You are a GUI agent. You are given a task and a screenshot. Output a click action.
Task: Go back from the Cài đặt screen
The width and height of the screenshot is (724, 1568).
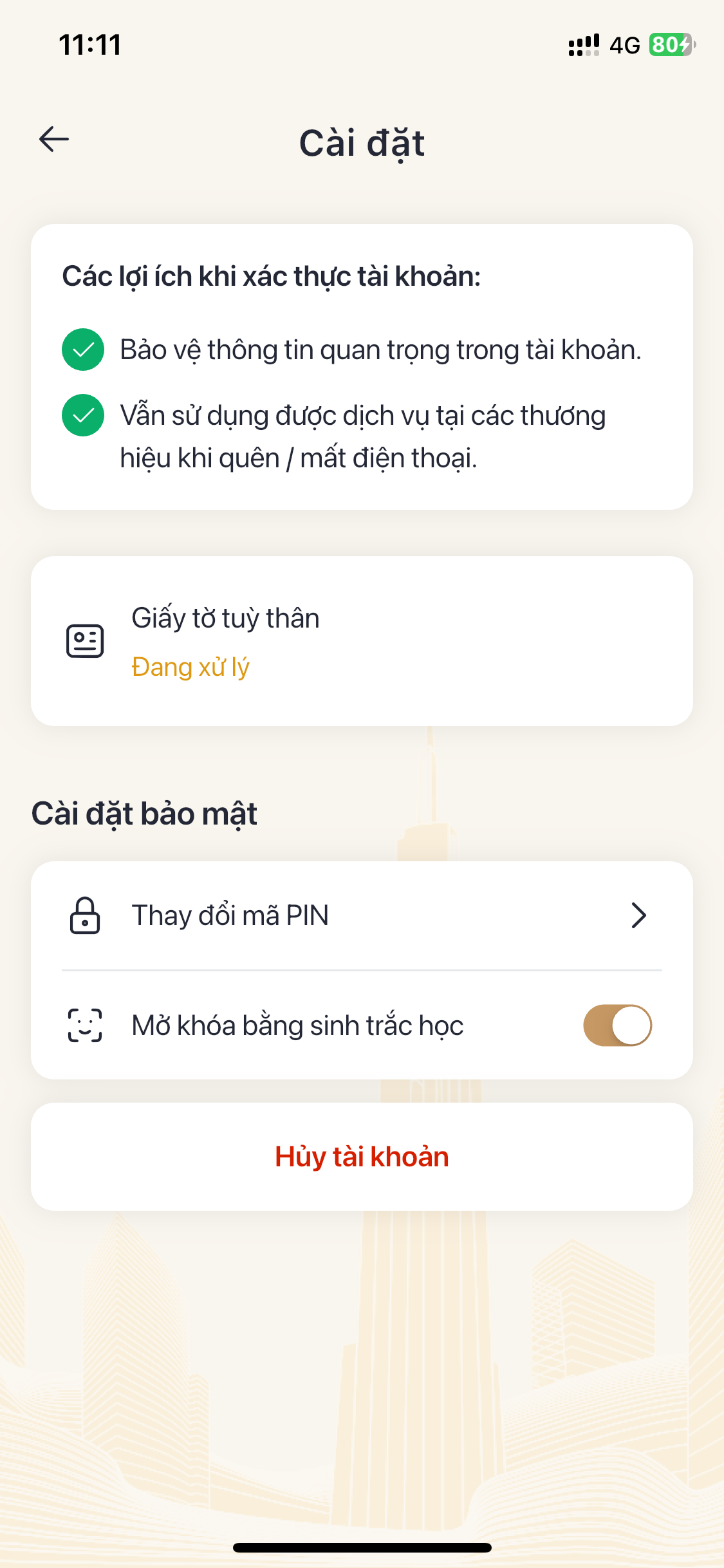pyautogui.click(x=54, y=140)
